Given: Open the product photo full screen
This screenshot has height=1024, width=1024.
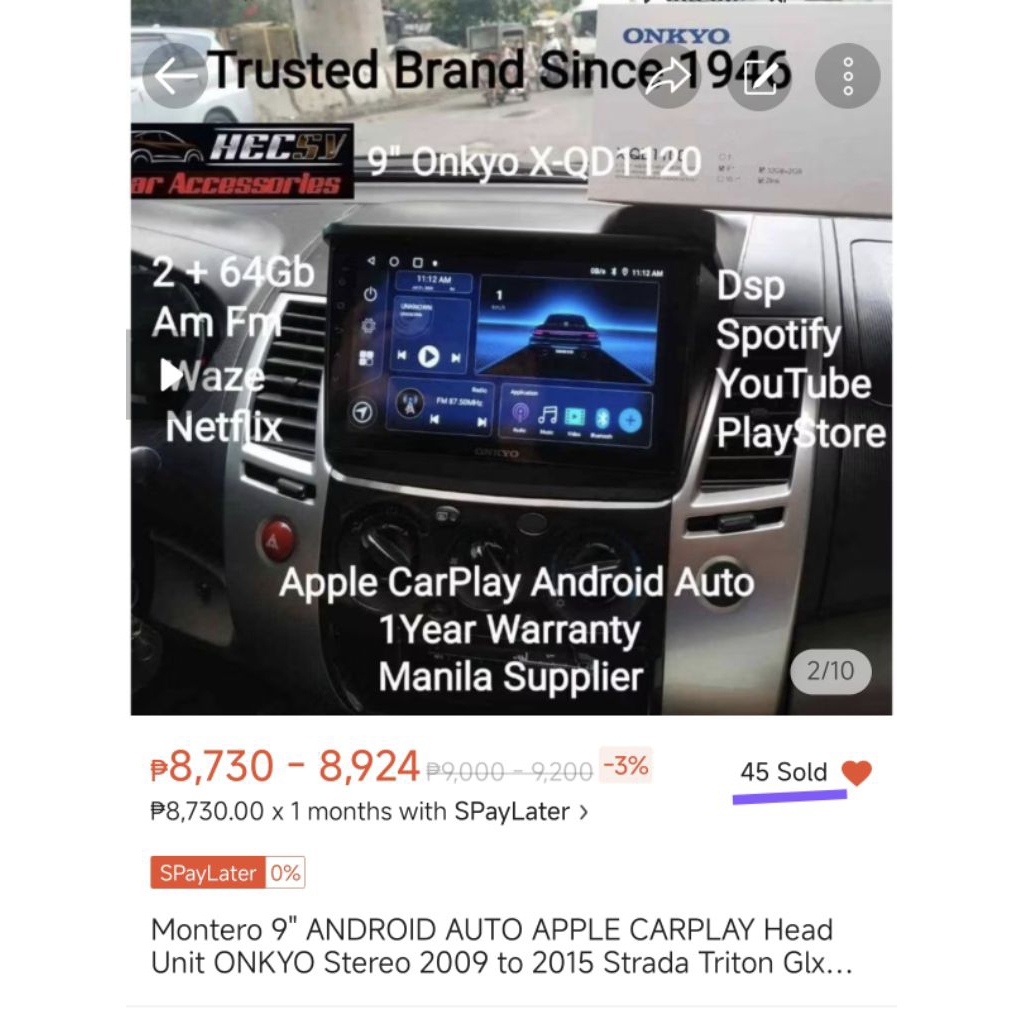Looking at the screenshot, I should click(511, 358).
